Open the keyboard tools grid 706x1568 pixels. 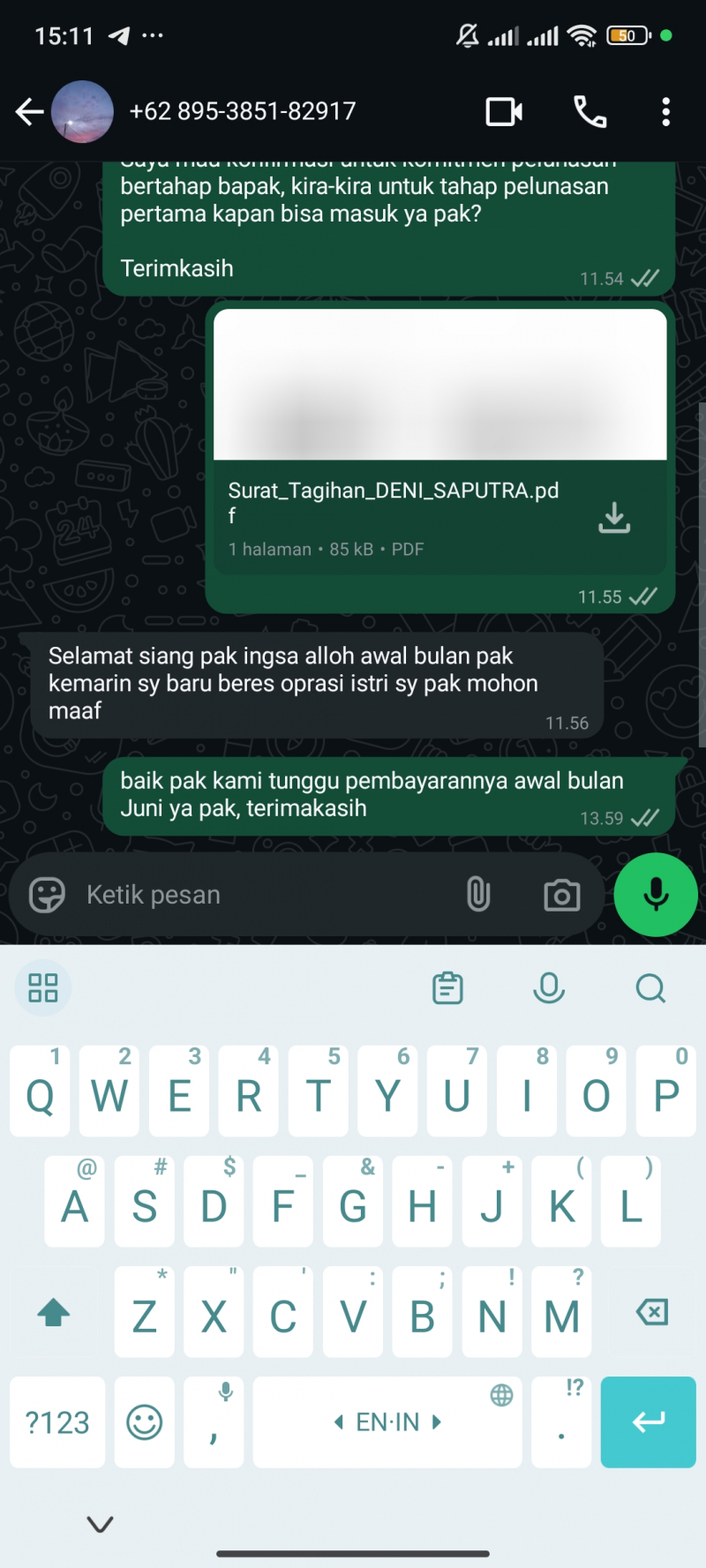coord(42,988)
